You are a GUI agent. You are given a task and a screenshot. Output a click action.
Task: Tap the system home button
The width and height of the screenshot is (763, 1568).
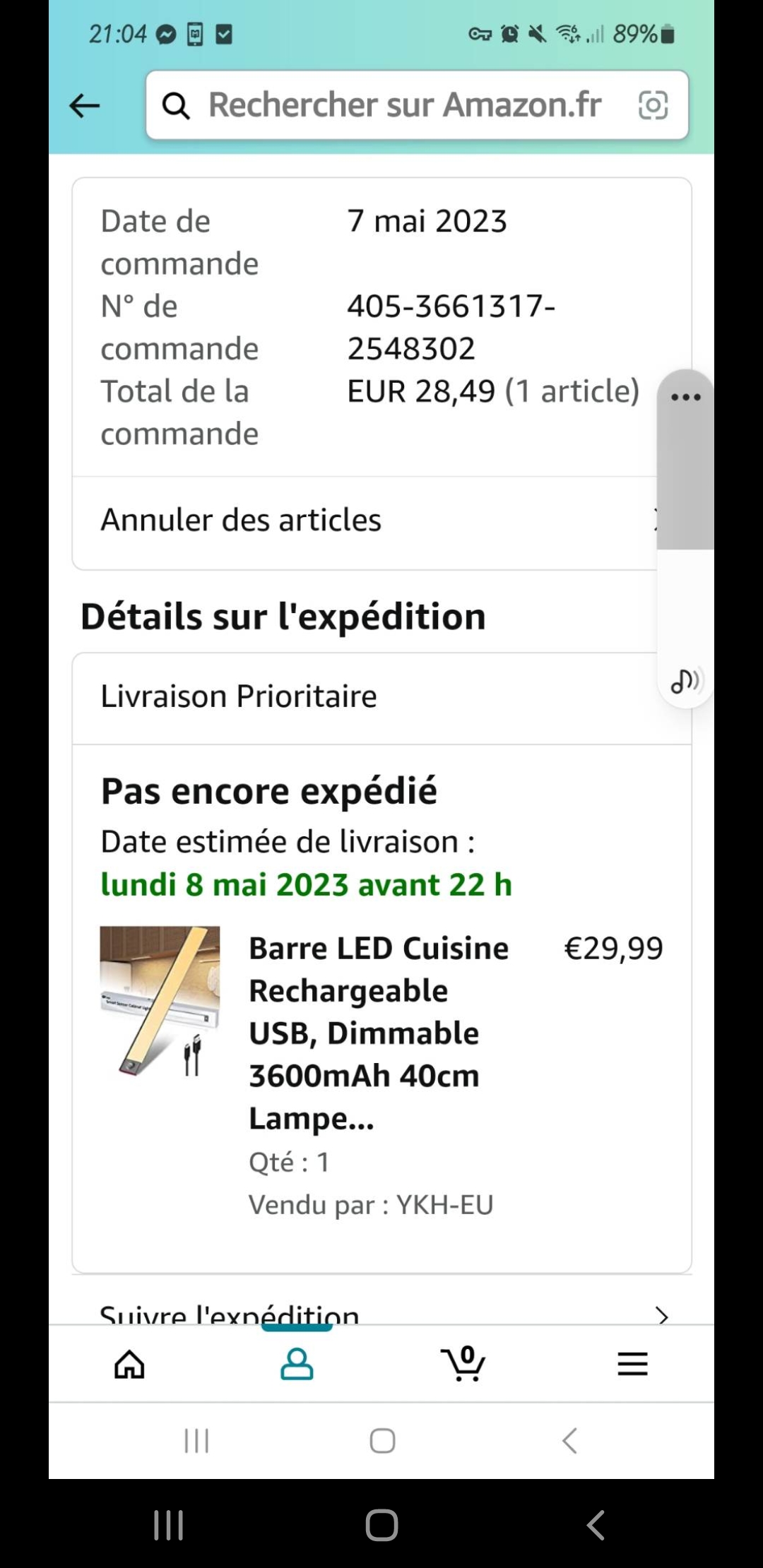pyautogui.click(x=381, y=1526)
